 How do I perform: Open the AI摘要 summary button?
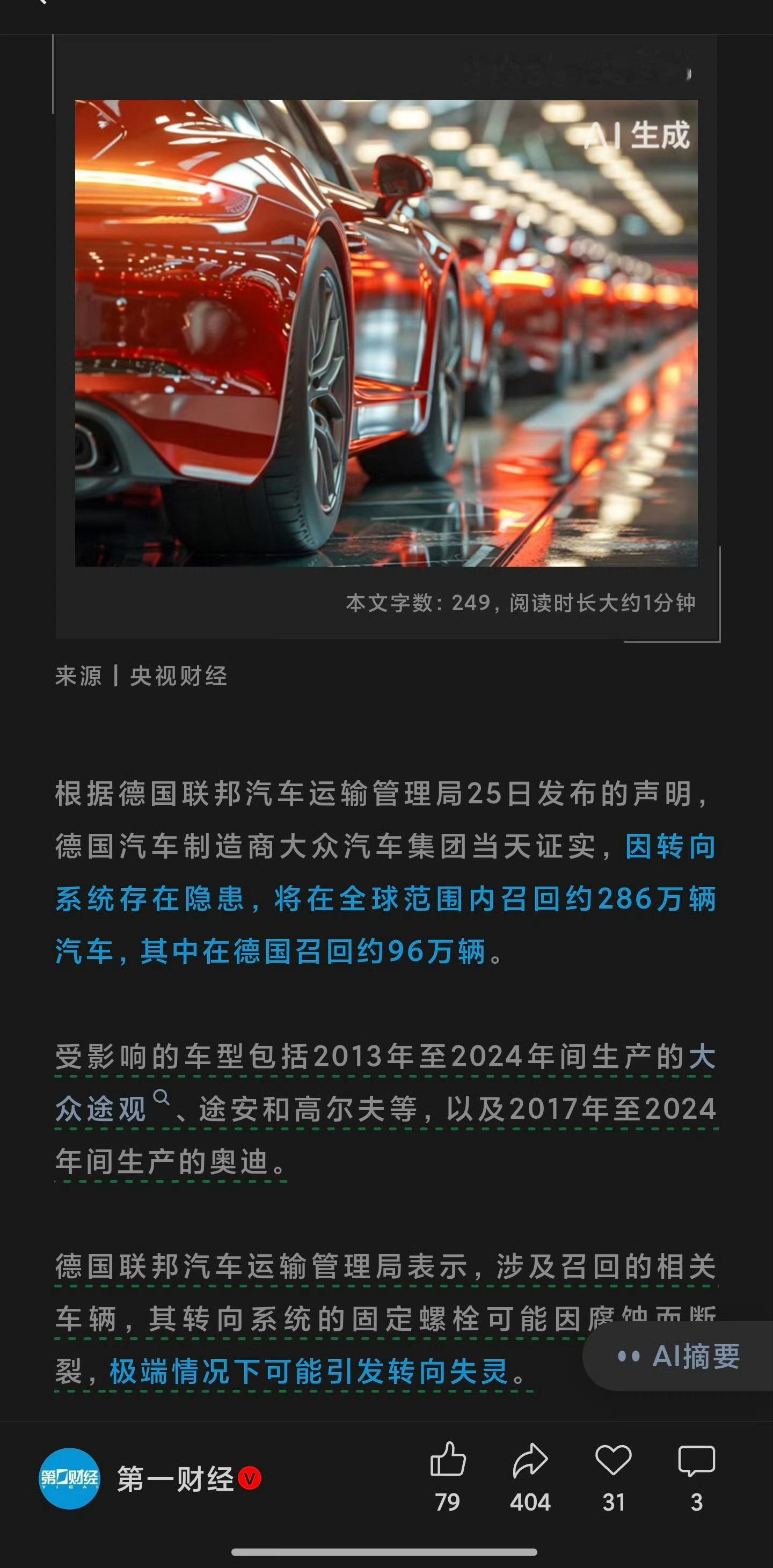[x=678, y=1356]
